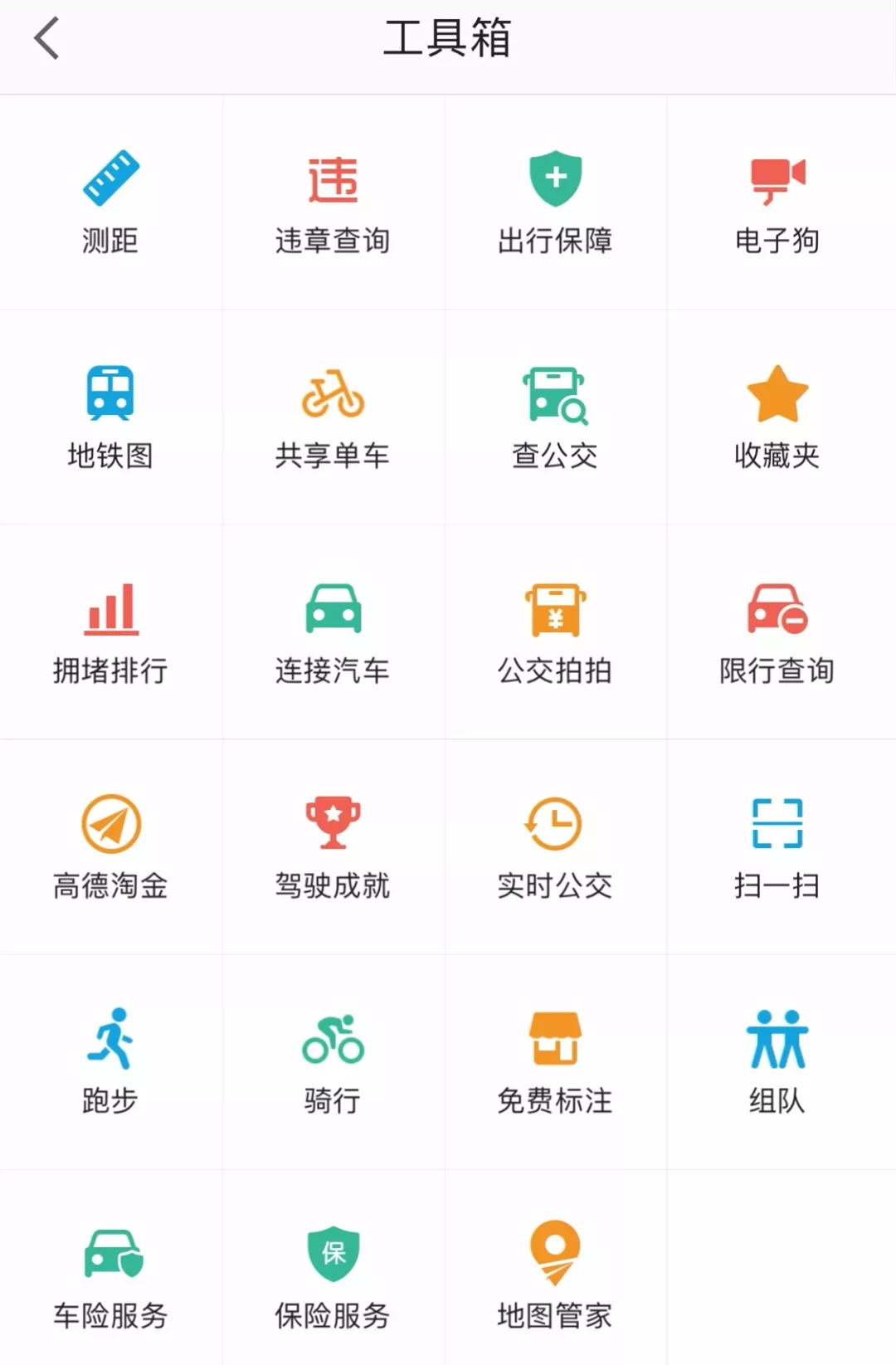Launch the 电子狗 speed camera tool

777,202
